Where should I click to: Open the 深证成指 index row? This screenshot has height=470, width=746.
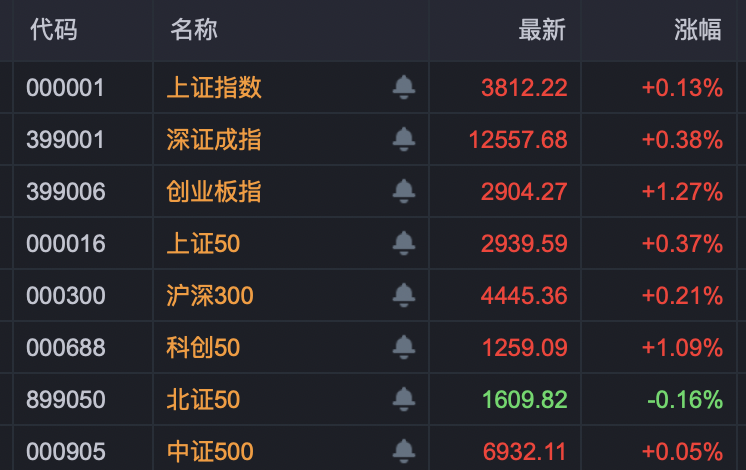click(214, 140)
